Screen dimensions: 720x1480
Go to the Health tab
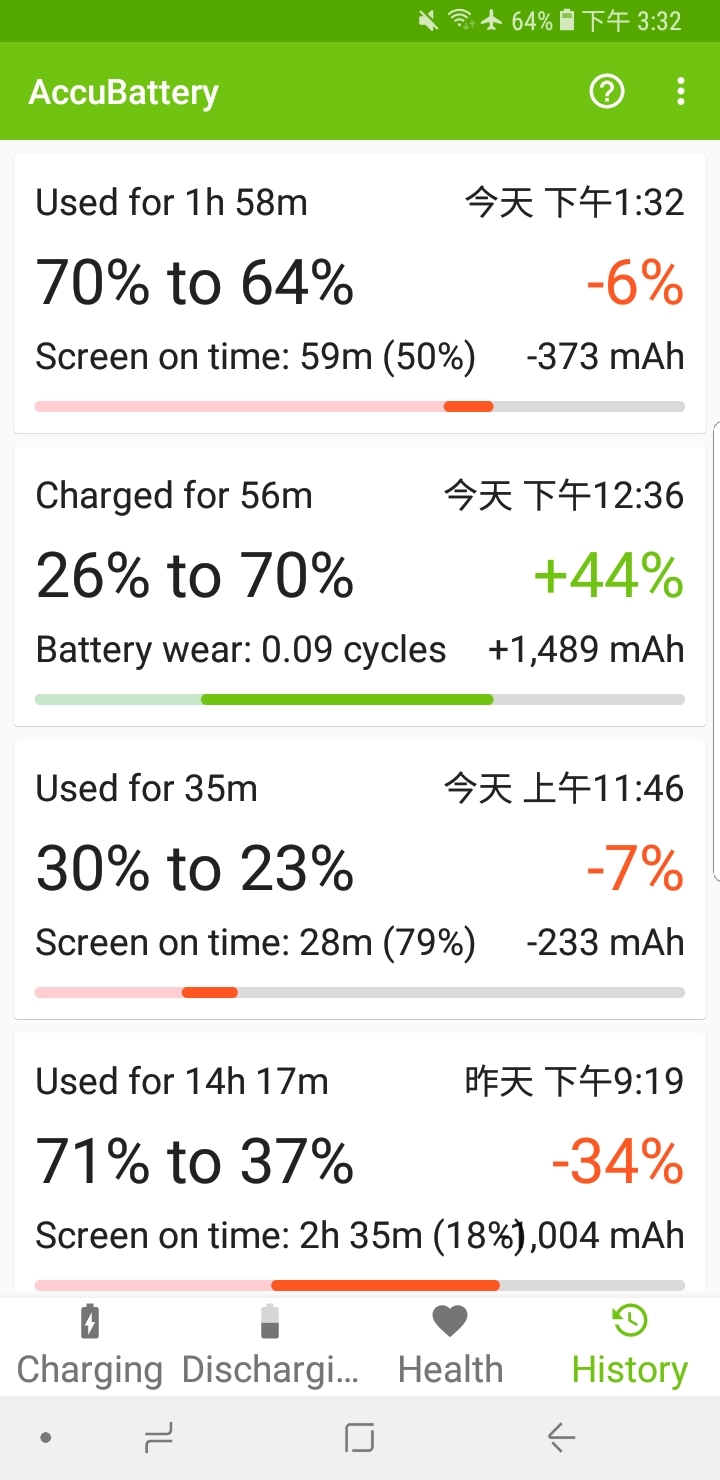(450, 1347)
